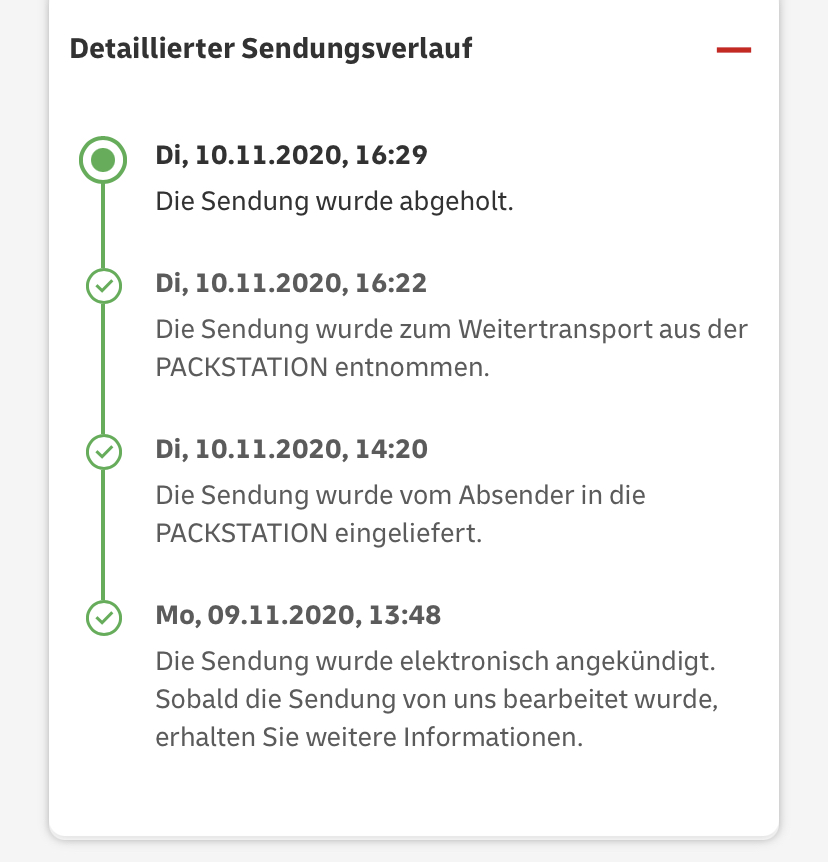Image resolution: width=828 pixels, height=862 pixels.
Task: Collapse the Detaillierter Sendungsverlauf section
Action: click(733, 49)
